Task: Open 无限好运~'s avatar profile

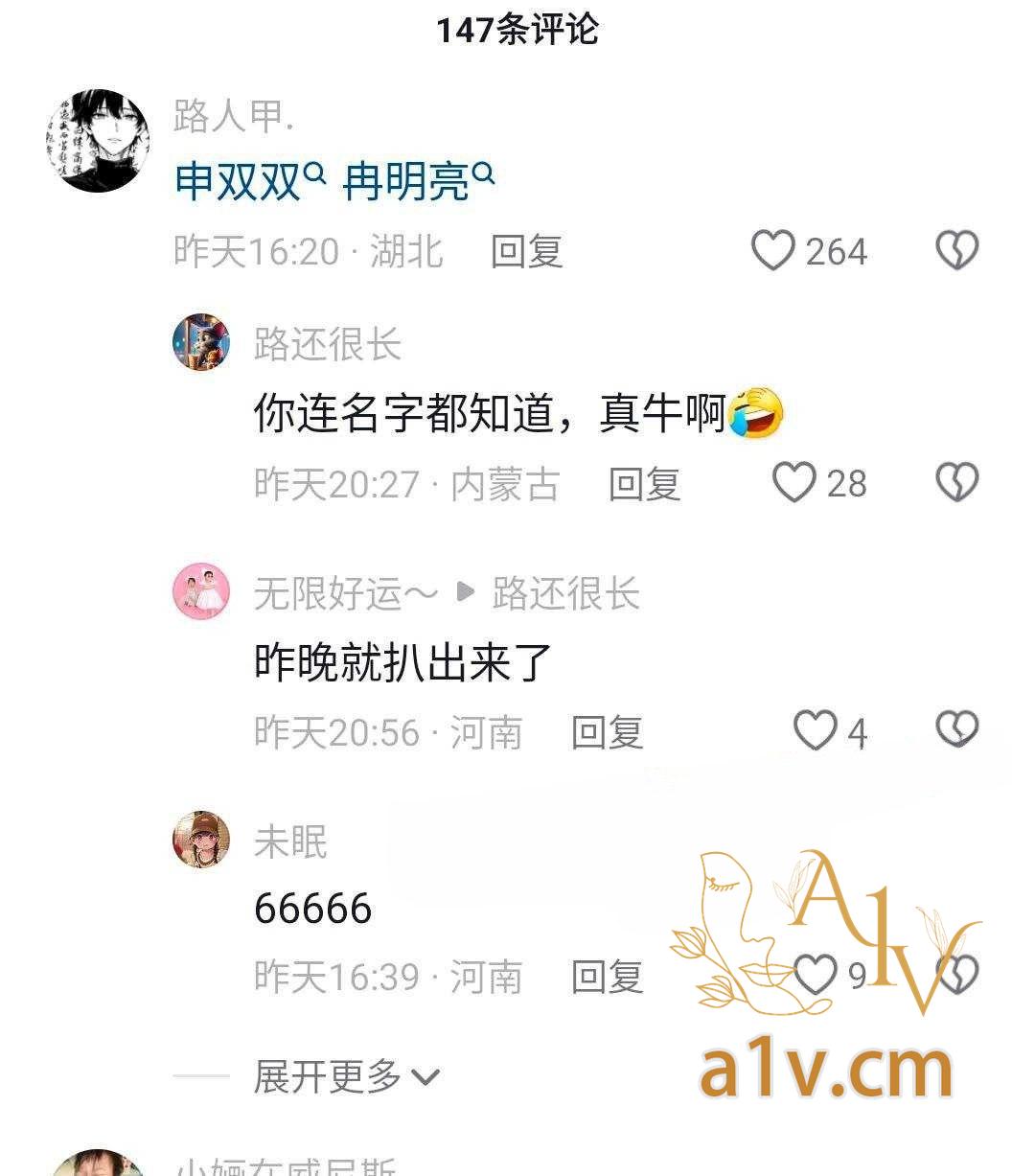Action: pyautogui.click(x=201, y=591)
